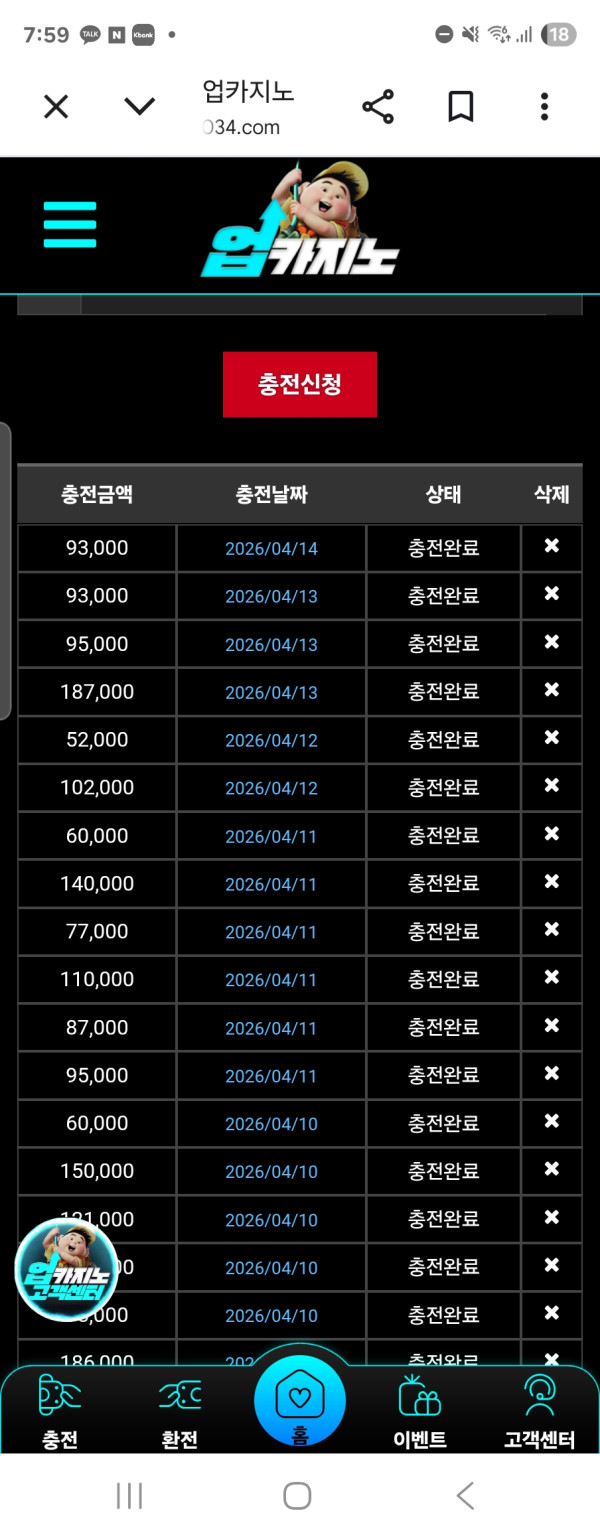Share this page
600x1537 pixels.
(377, 106)
